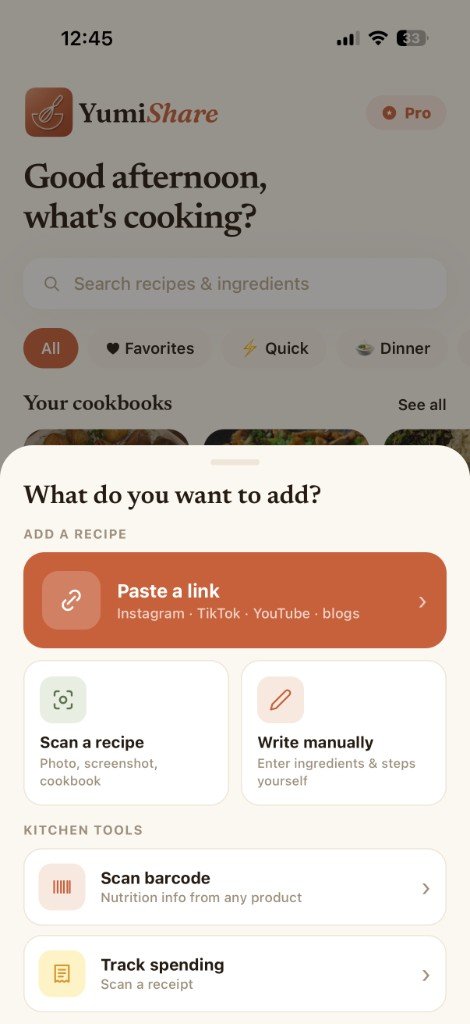Select the All filter chip
The image size is (470, 1024).
51,348
